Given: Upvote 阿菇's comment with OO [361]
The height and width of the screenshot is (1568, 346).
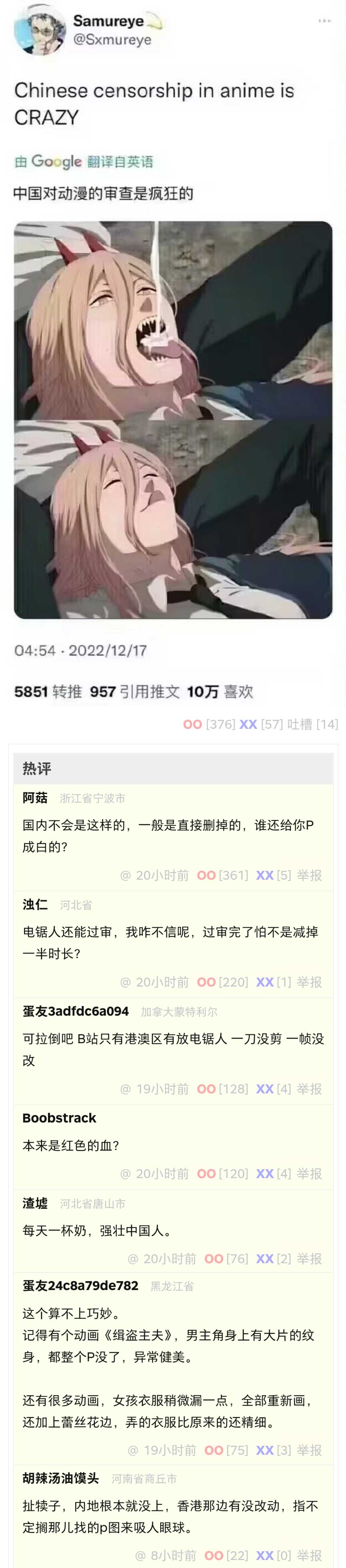Looking at the screenshot, I should tap(207, 875).
